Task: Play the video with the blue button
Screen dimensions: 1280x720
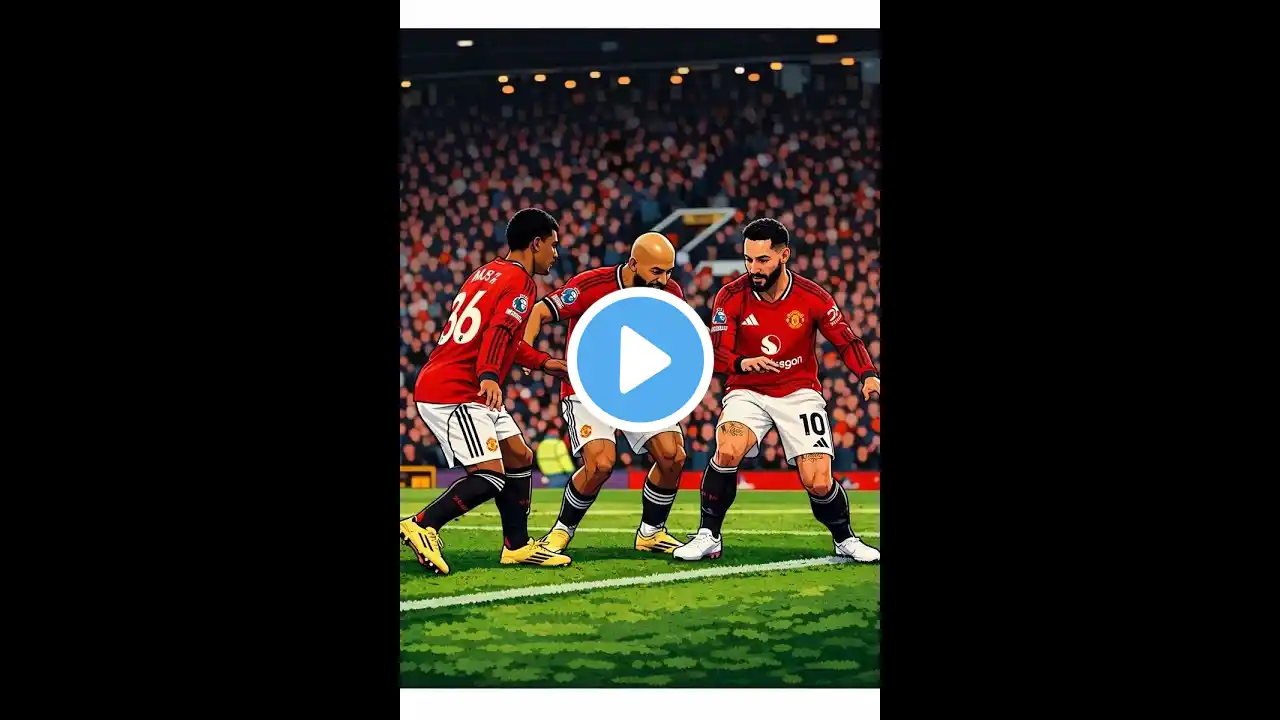Action: tap(640, 360)
